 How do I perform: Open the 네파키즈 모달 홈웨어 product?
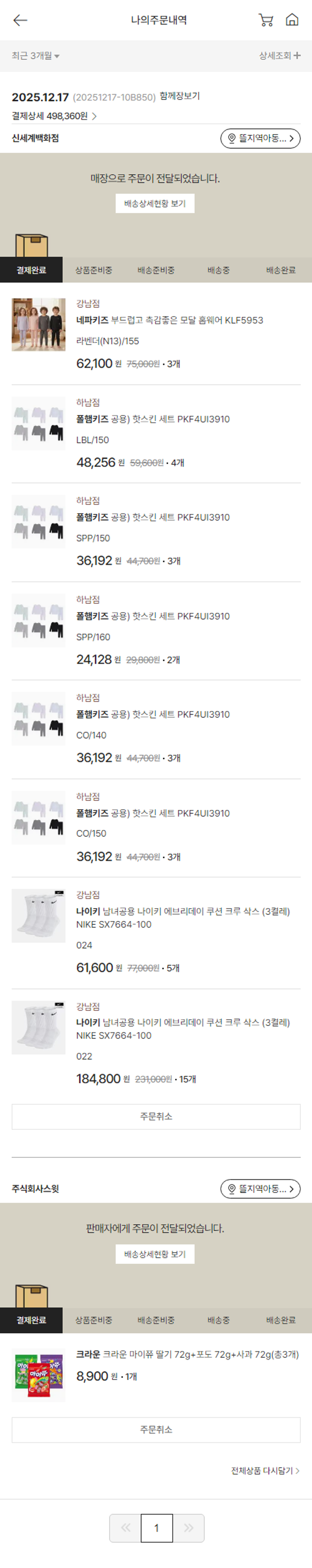coord(169,320)
